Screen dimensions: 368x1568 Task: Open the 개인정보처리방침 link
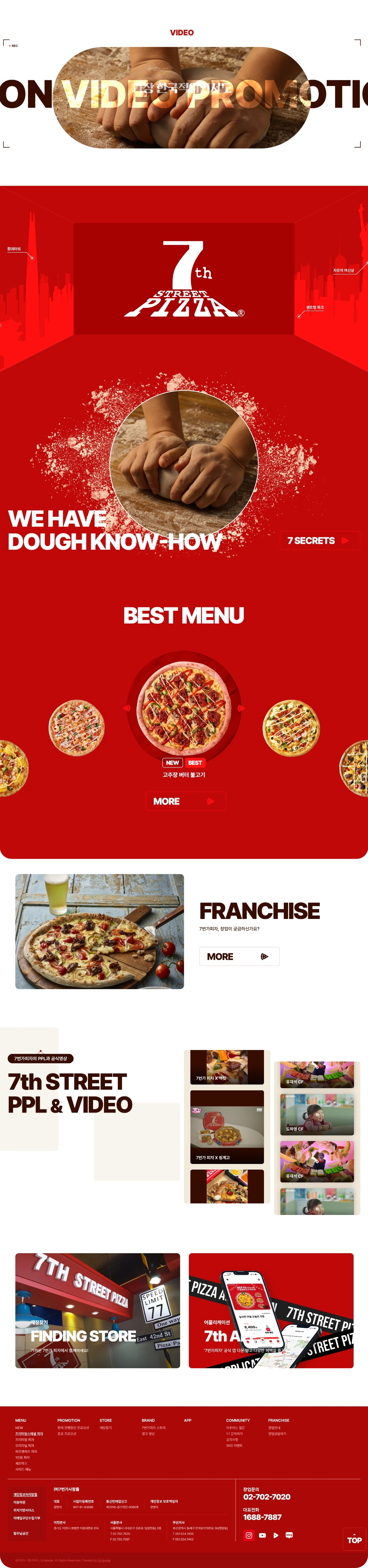[x=25, y=1494]
